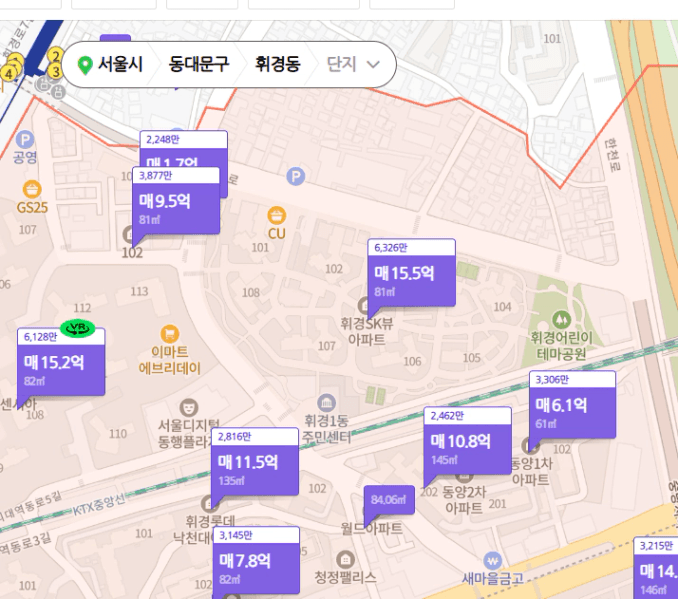
Task: View the 매 15.2억 82㎡ VR listing
Action: (61, 362)
